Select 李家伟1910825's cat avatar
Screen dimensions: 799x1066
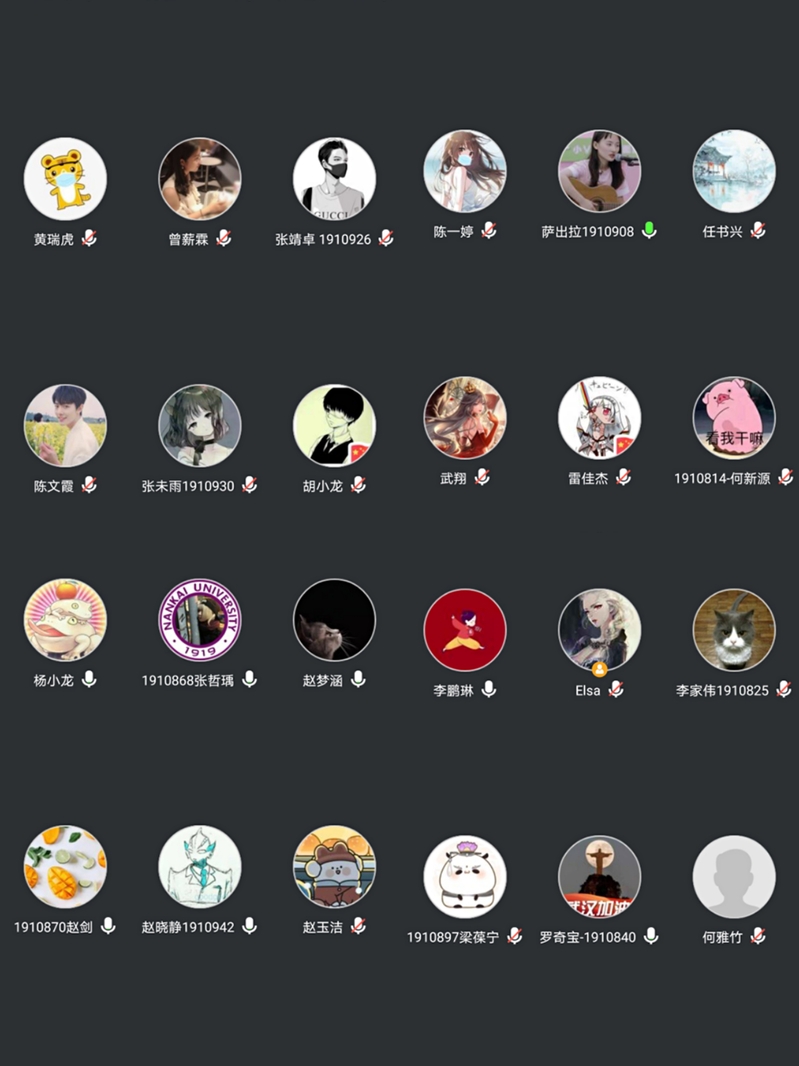pos(734,630)
